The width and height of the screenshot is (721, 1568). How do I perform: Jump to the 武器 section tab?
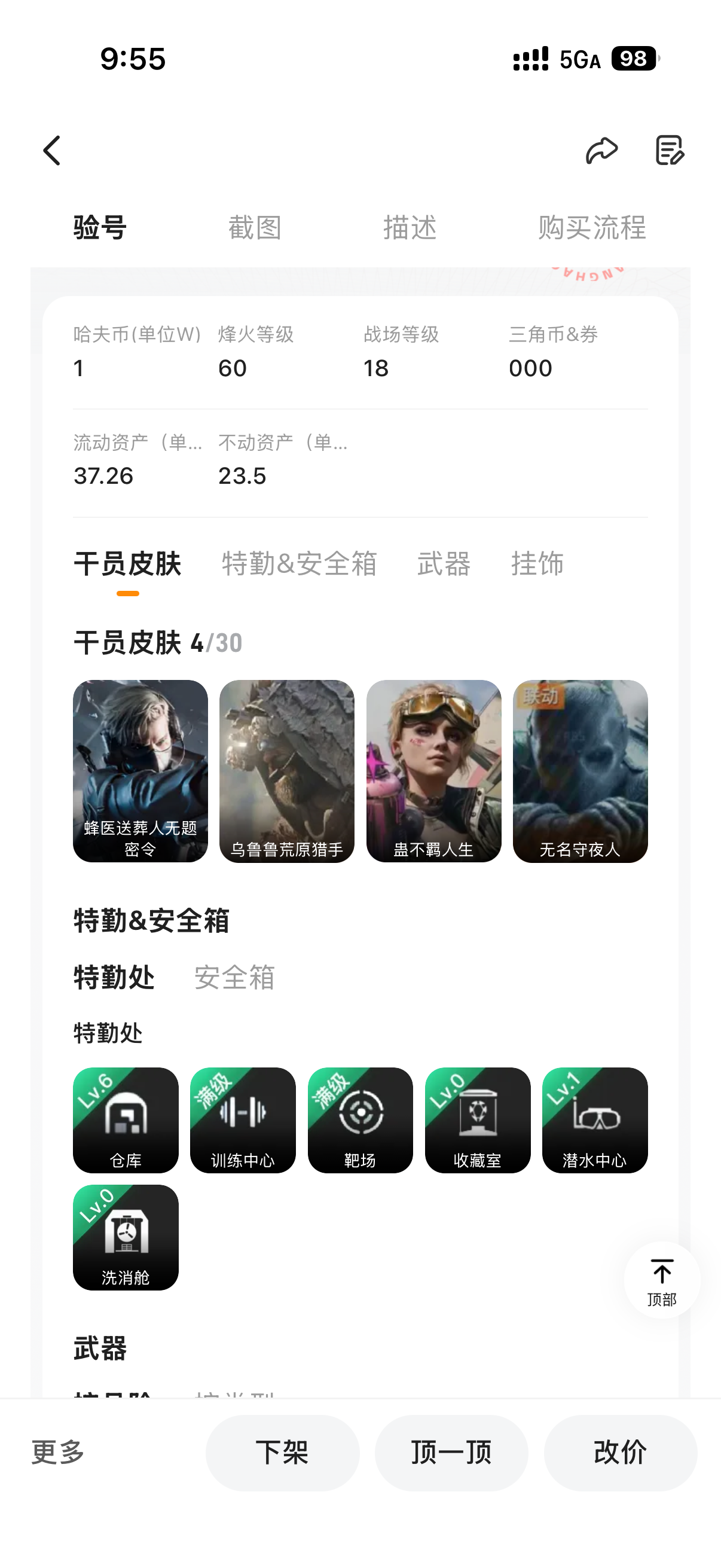click(444, 564)
